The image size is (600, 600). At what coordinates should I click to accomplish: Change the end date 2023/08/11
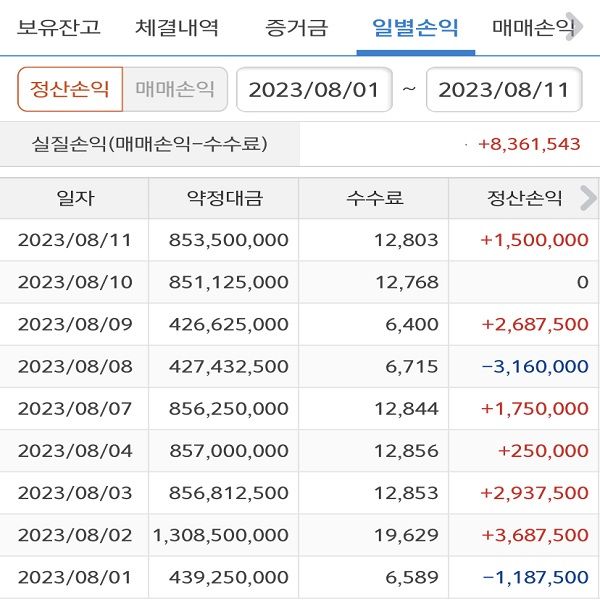504,89
